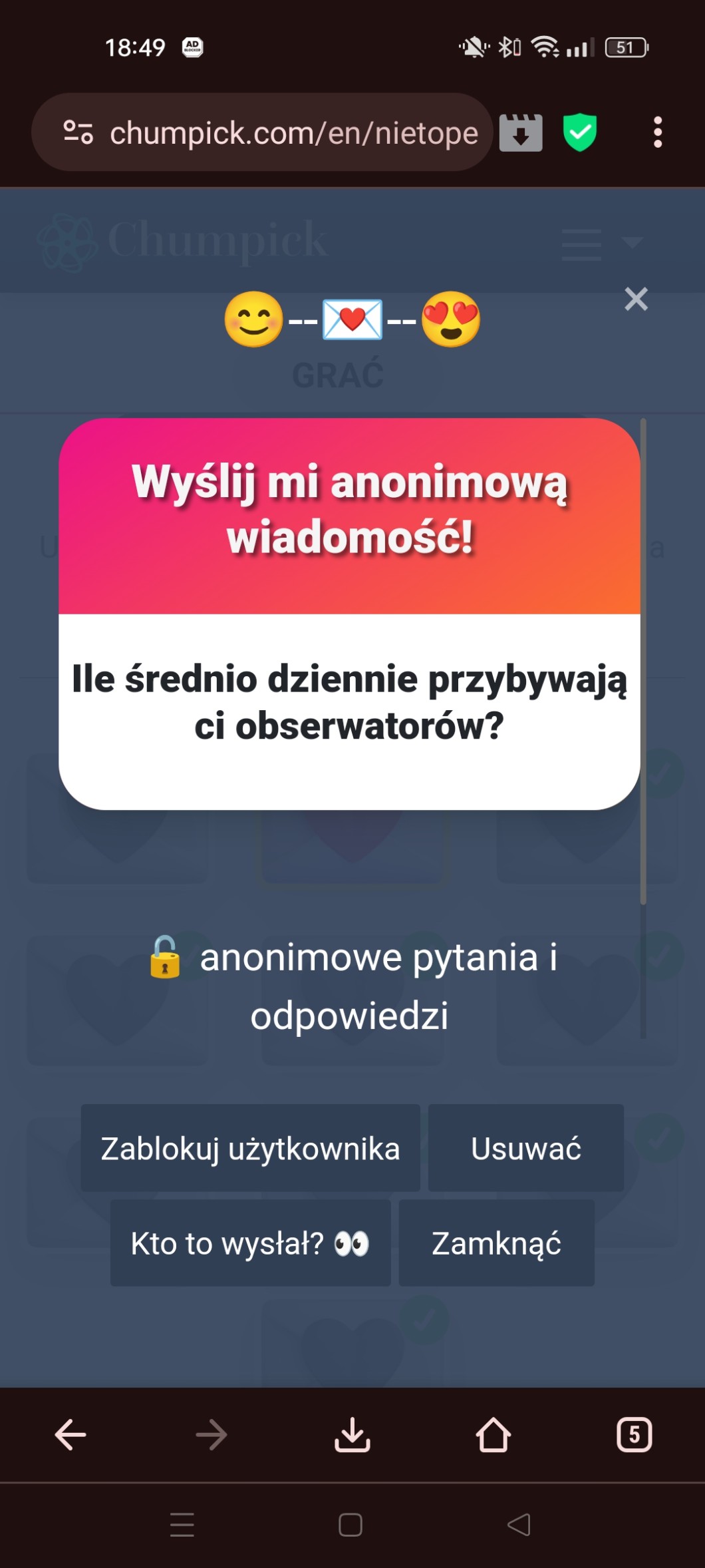Delete the message with Usuwać
This screenshot has width=705, height=1568.
click(525, 1149)
